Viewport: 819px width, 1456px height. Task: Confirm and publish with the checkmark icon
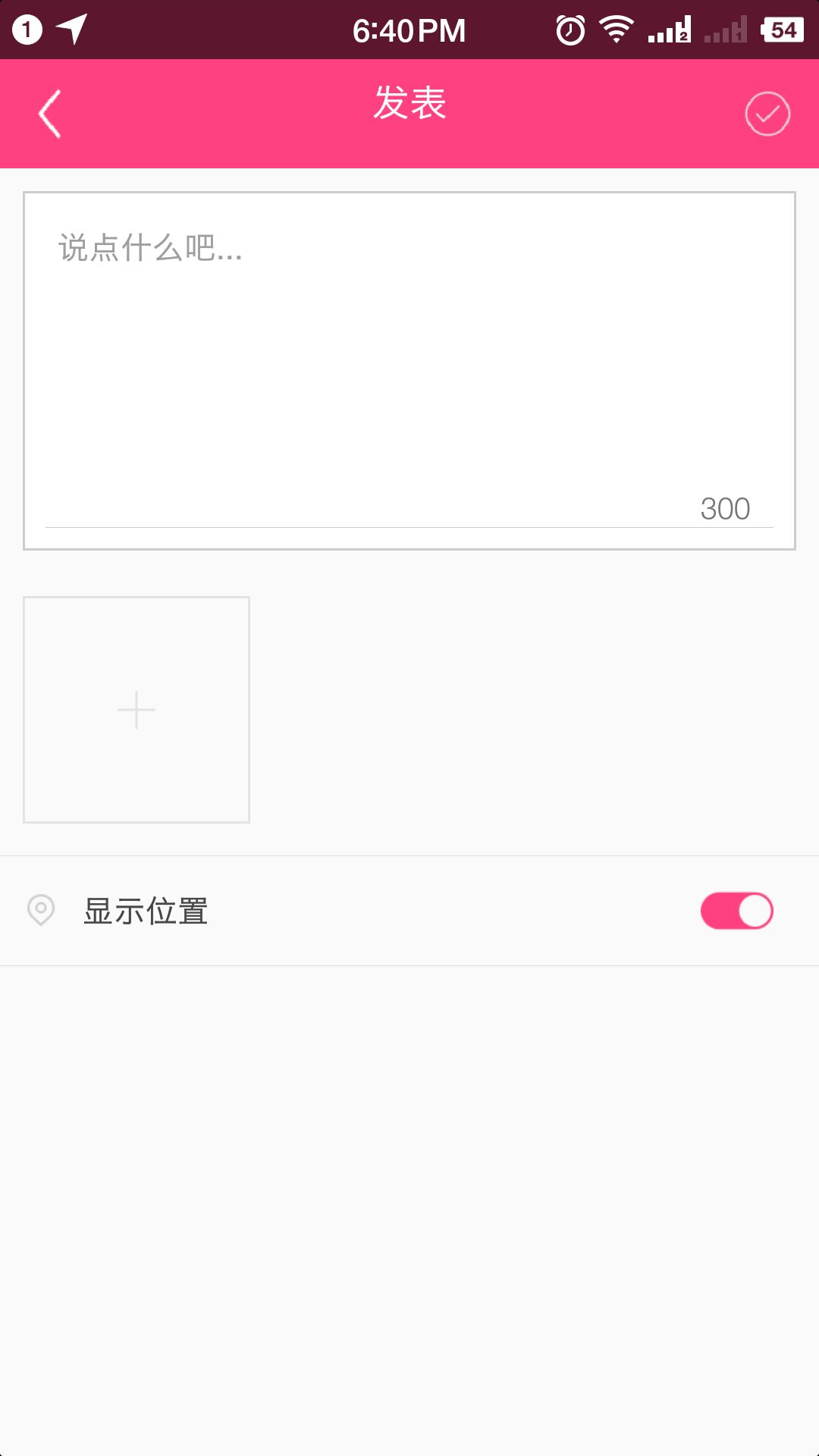pos(767,114)
